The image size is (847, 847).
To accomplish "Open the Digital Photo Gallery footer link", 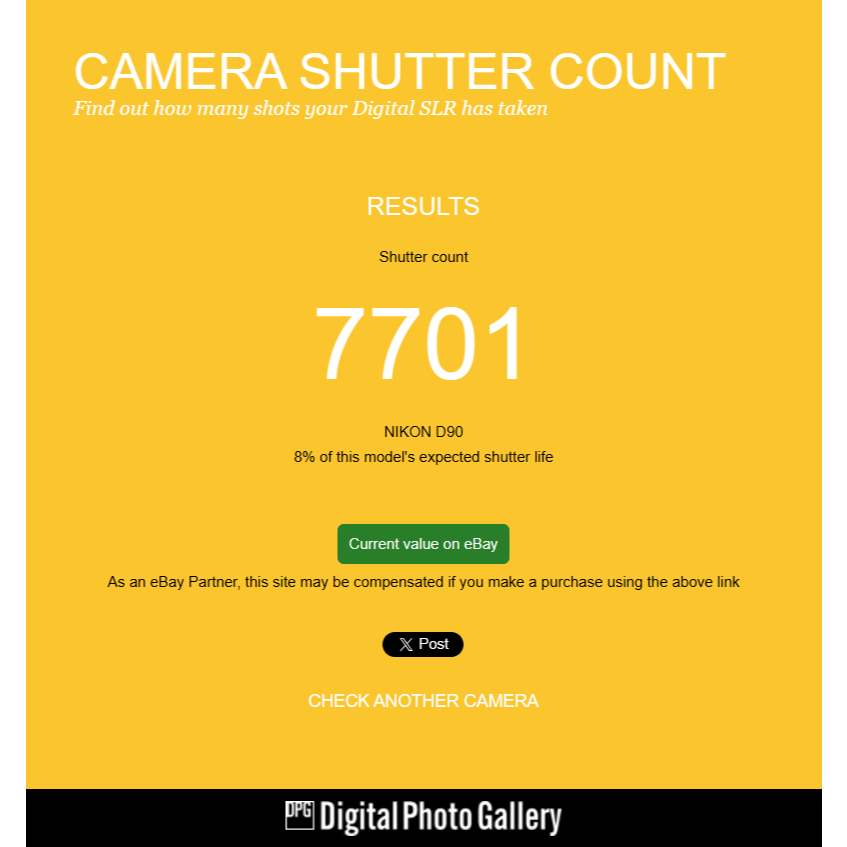I will pos(423,817).
